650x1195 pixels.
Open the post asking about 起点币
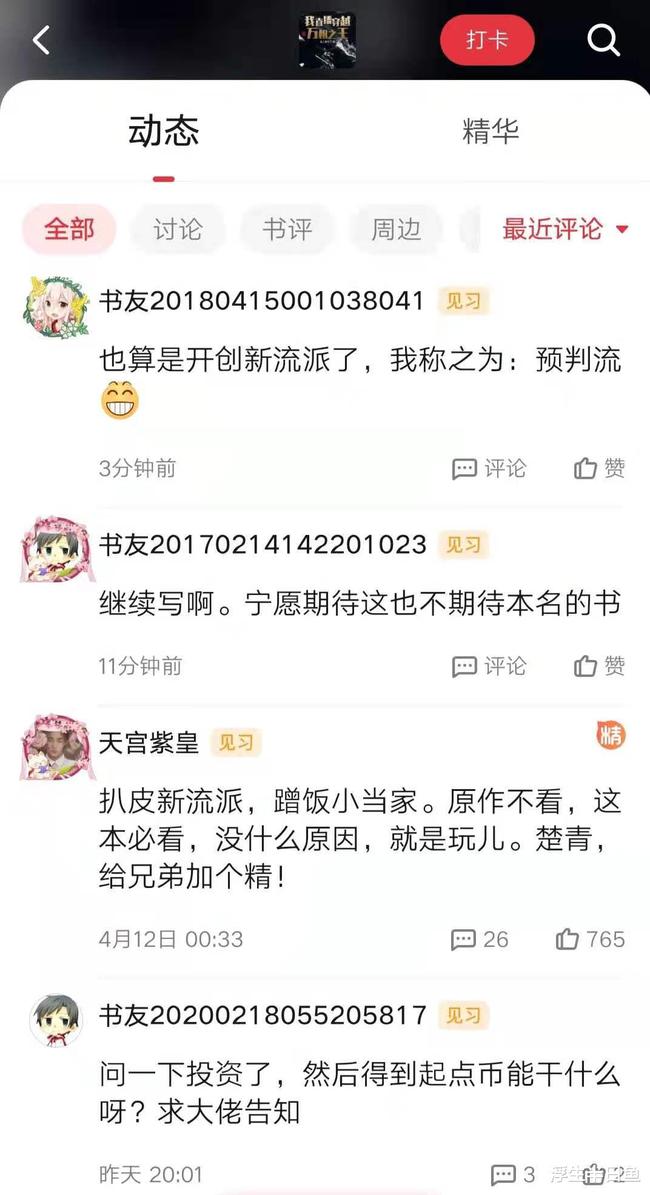coord(359,1093)
